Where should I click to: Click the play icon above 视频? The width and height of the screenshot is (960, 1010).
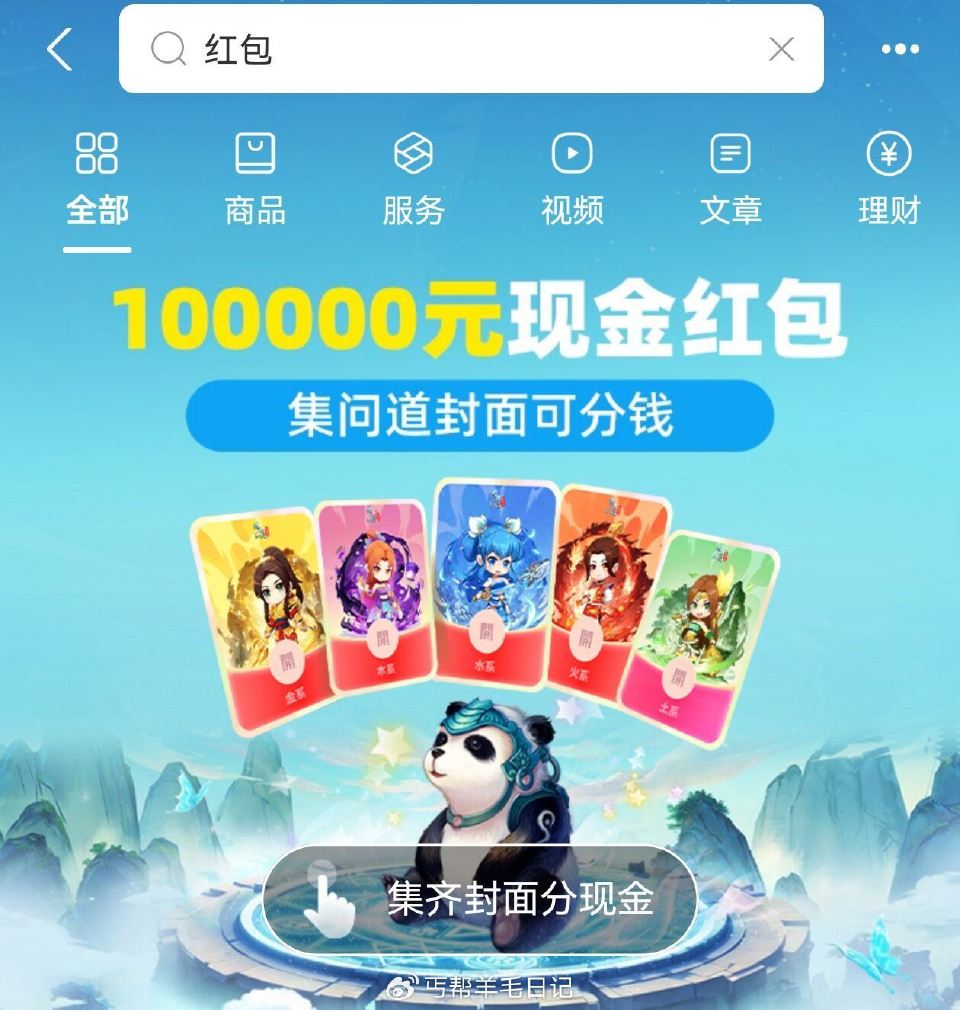(x=571, y=155)
